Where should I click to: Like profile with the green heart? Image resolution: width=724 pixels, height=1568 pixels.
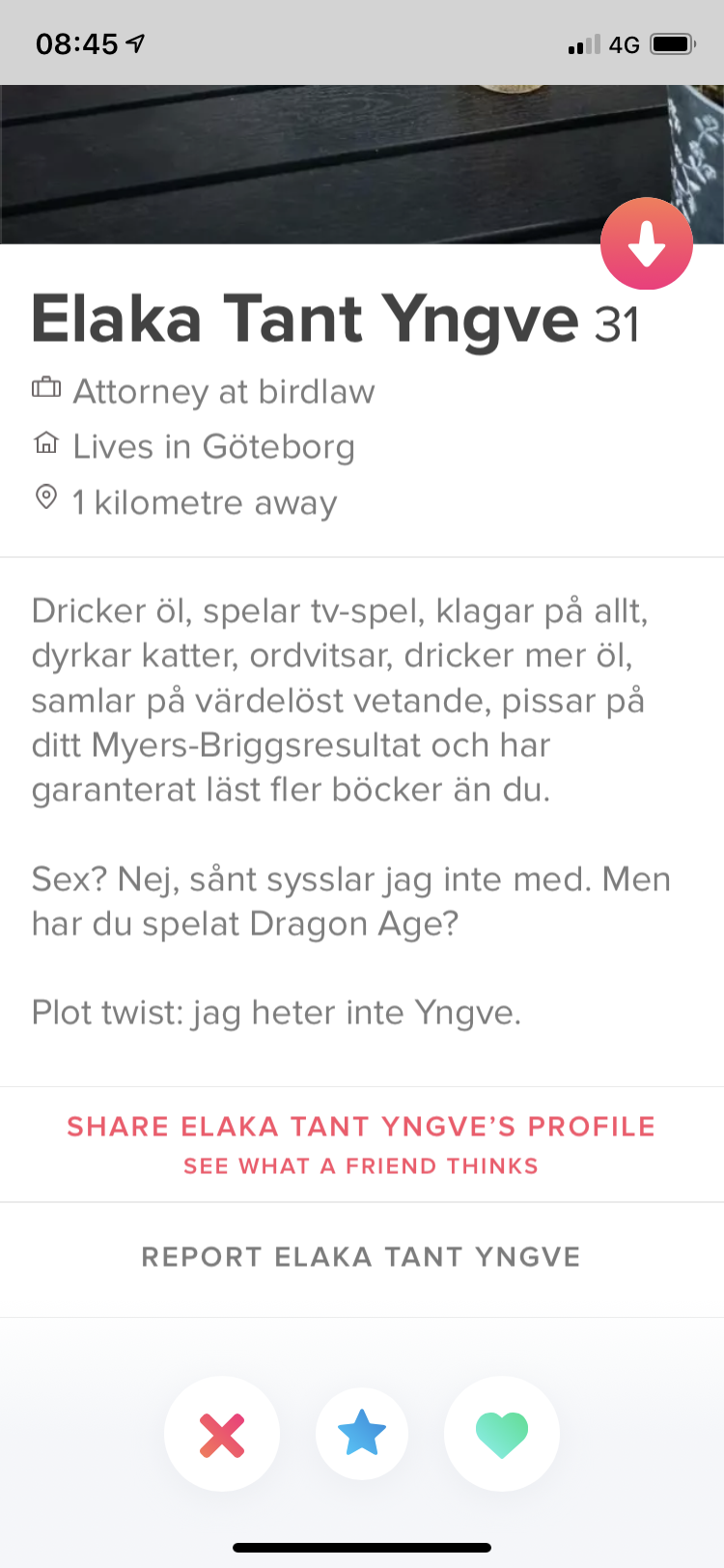coord(502,1434)
